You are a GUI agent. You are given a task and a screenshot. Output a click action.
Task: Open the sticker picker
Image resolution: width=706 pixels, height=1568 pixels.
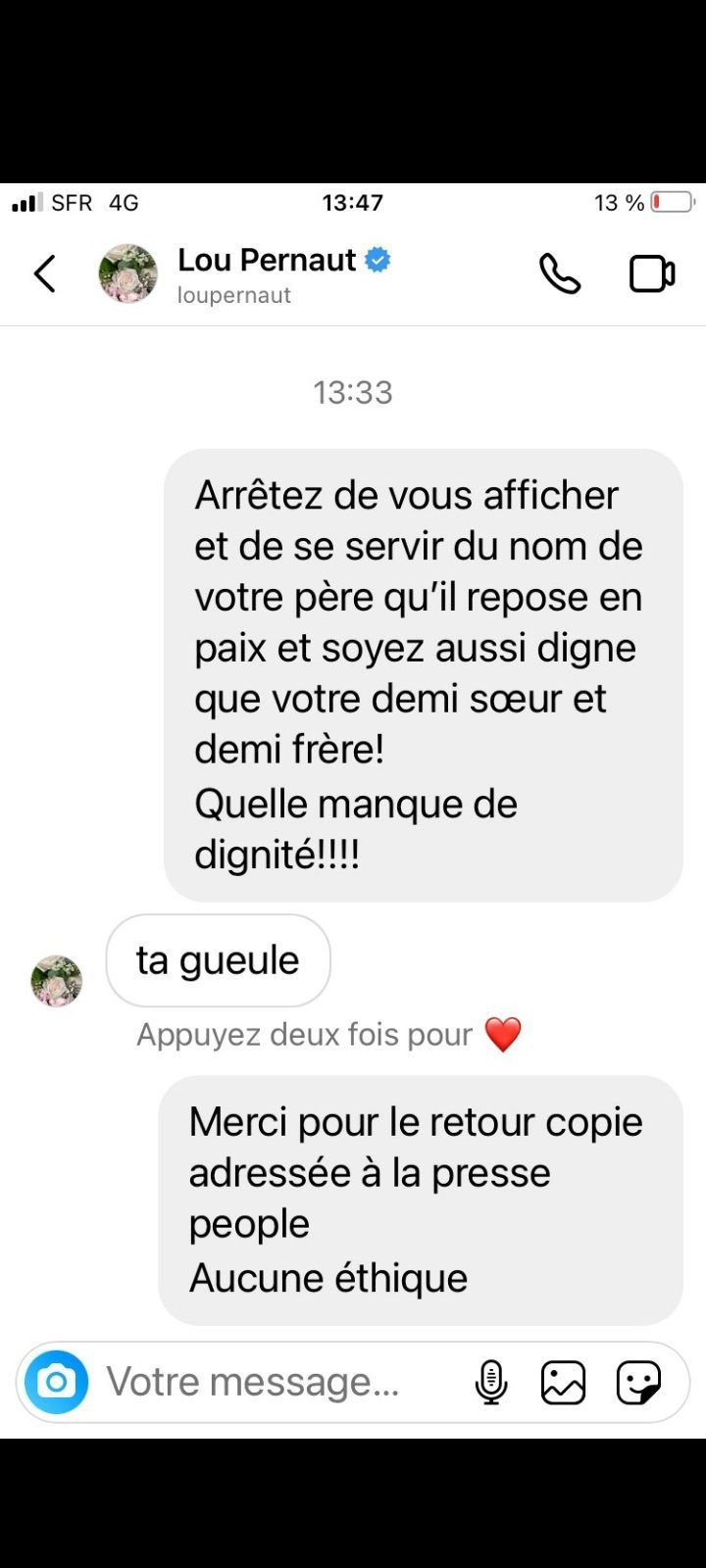click(638, 1382)
